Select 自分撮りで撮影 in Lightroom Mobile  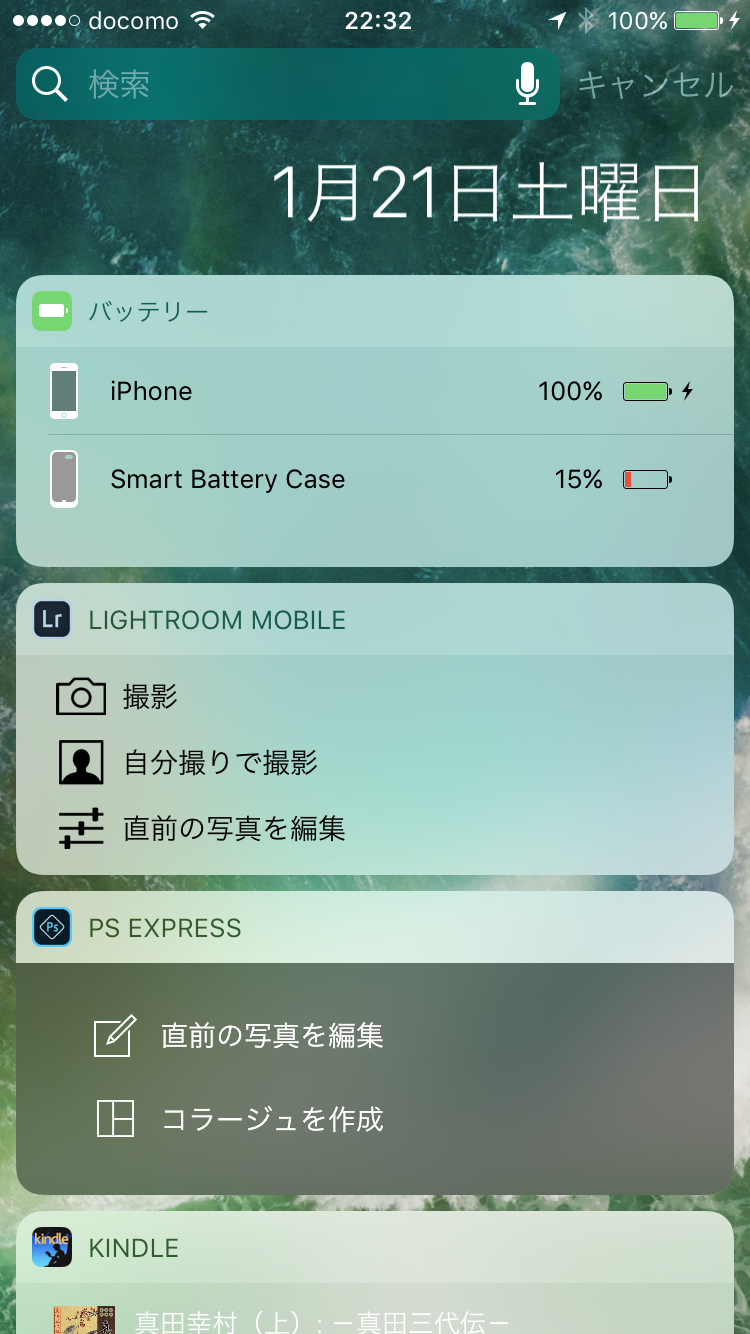click(x=220, y=763)
